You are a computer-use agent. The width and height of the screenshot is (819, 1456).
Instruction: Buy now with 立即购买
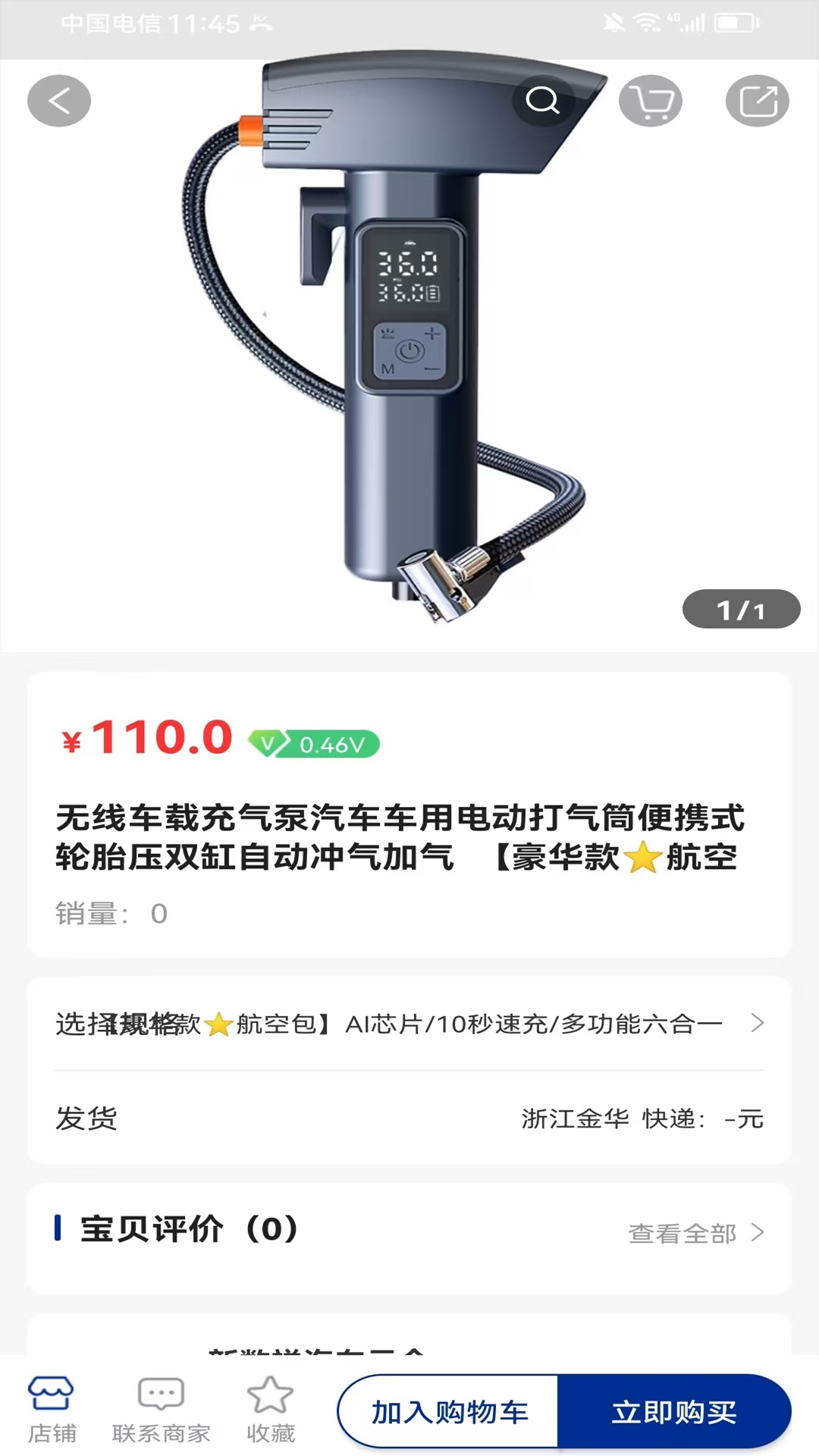673,1412
